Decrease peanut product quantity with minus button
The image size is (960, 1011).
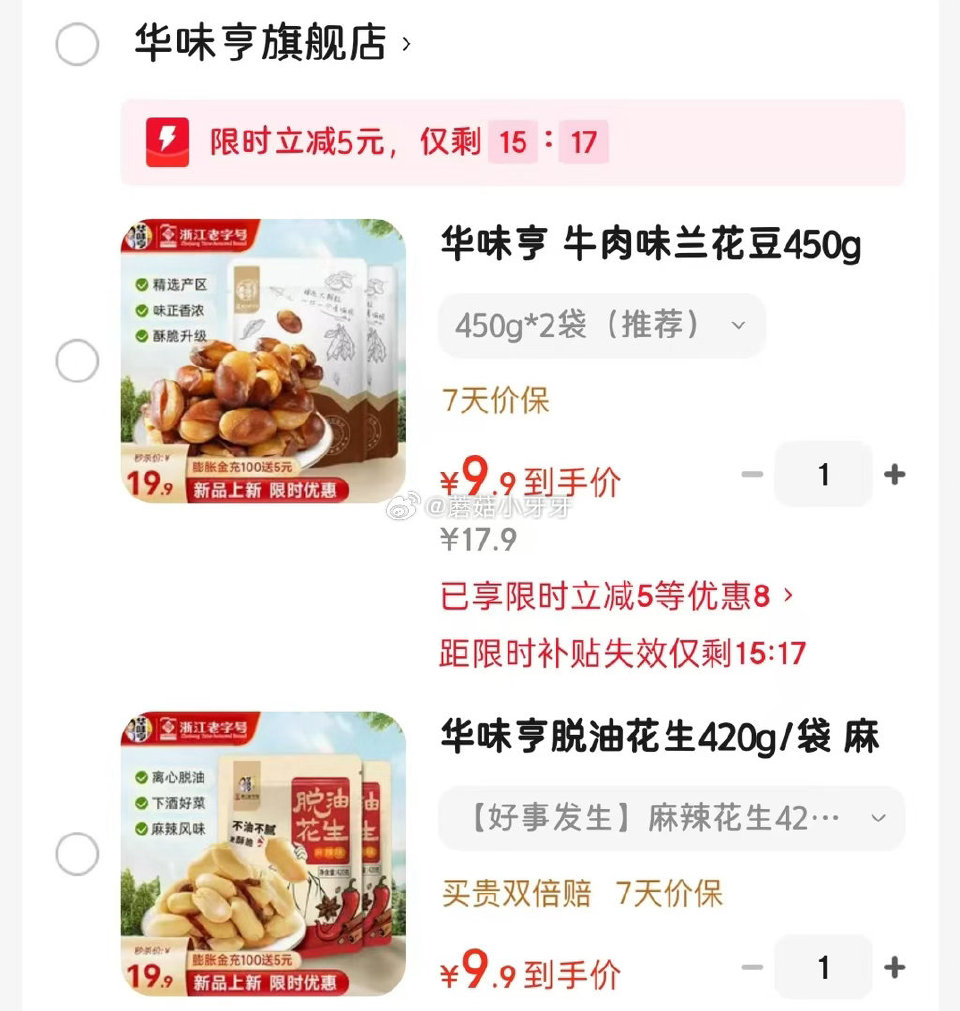[x=753, y=967]
